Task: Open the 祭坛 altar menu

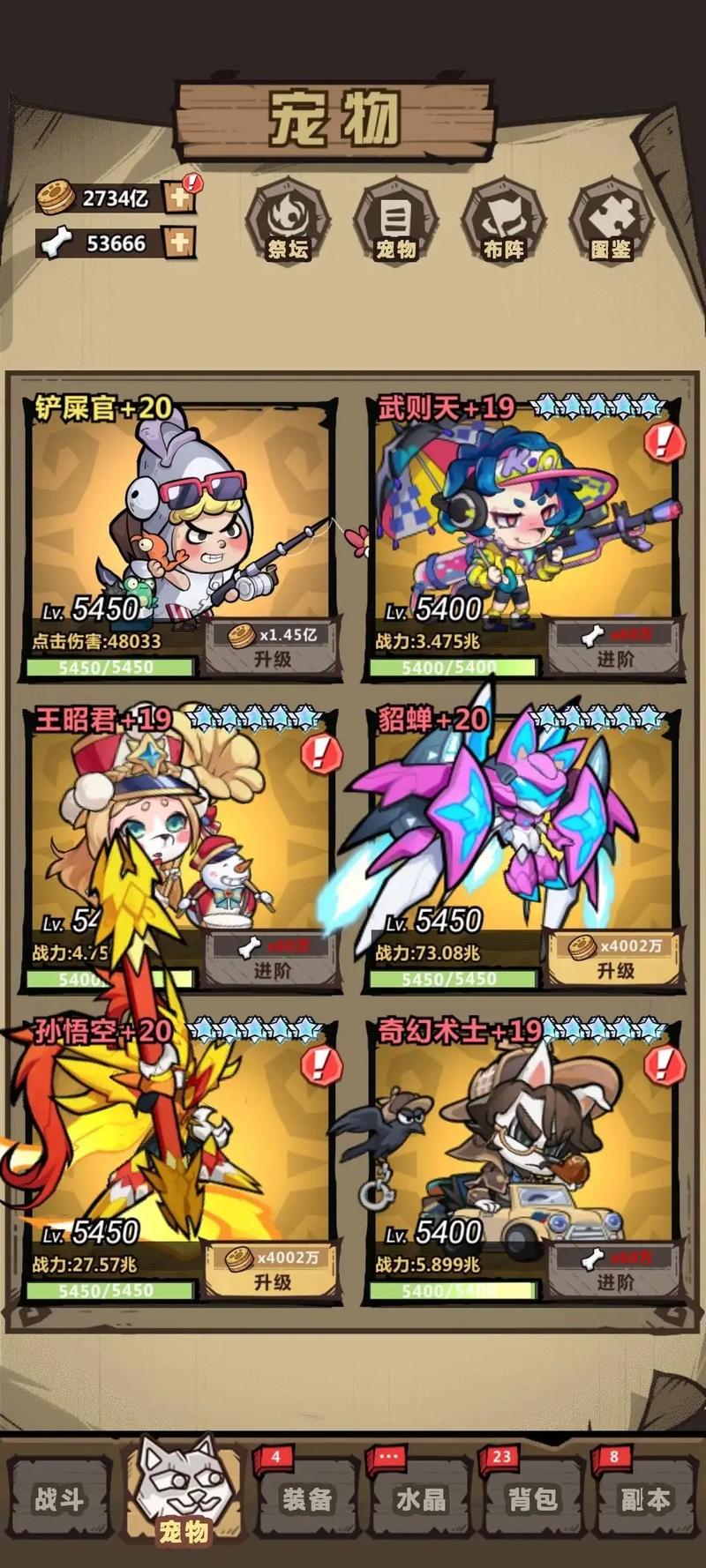Action: (x=288, y=222)
